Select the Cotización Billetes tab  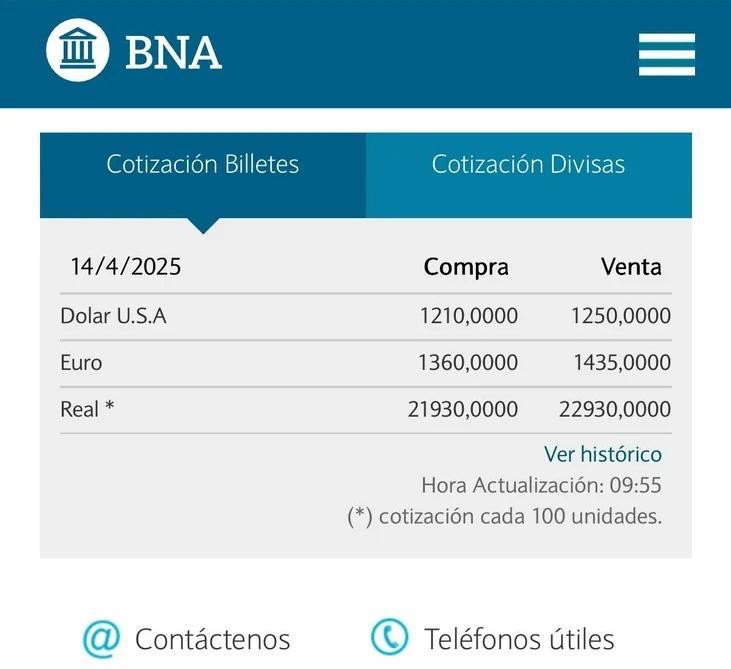click(x=203, y=166)
